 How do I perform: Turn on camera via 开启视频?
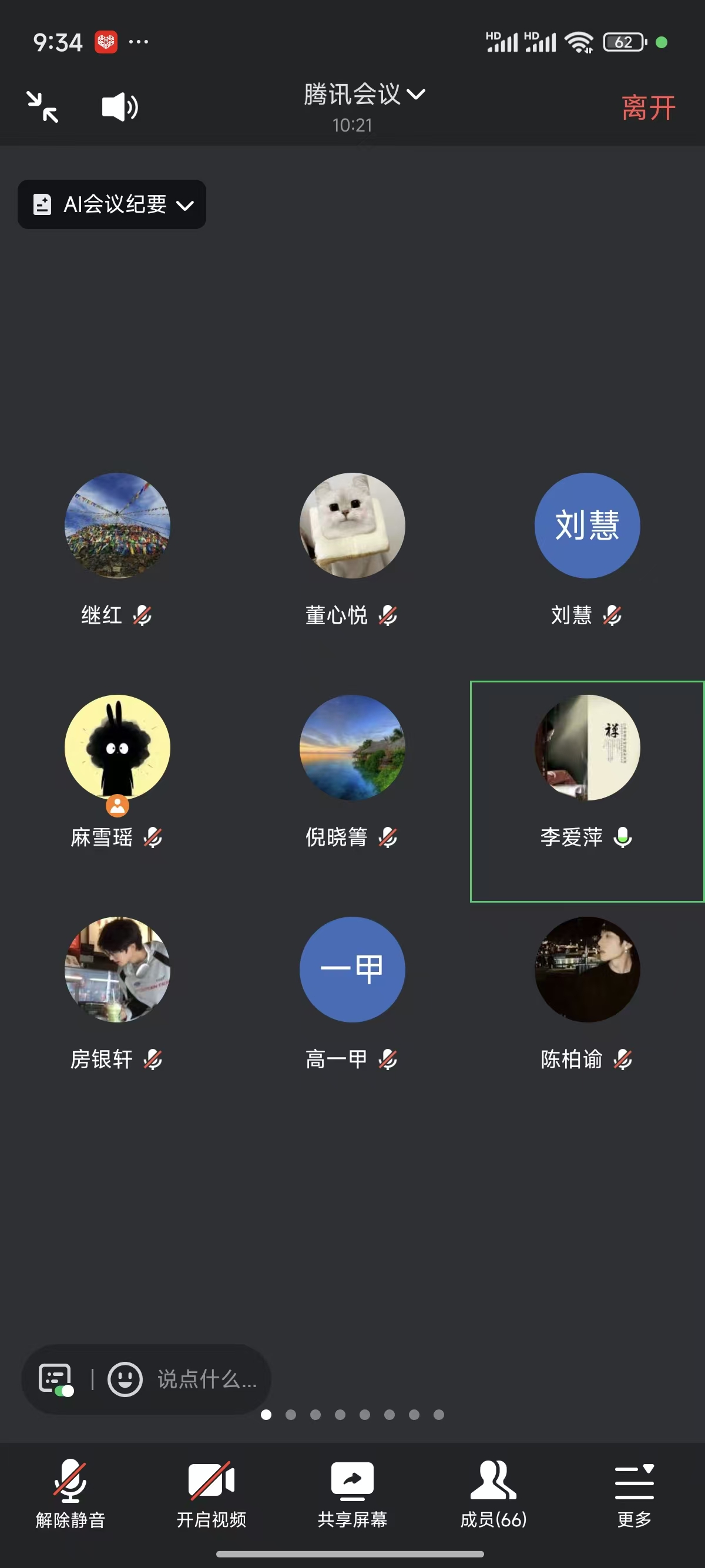[x=211, y=1492]
